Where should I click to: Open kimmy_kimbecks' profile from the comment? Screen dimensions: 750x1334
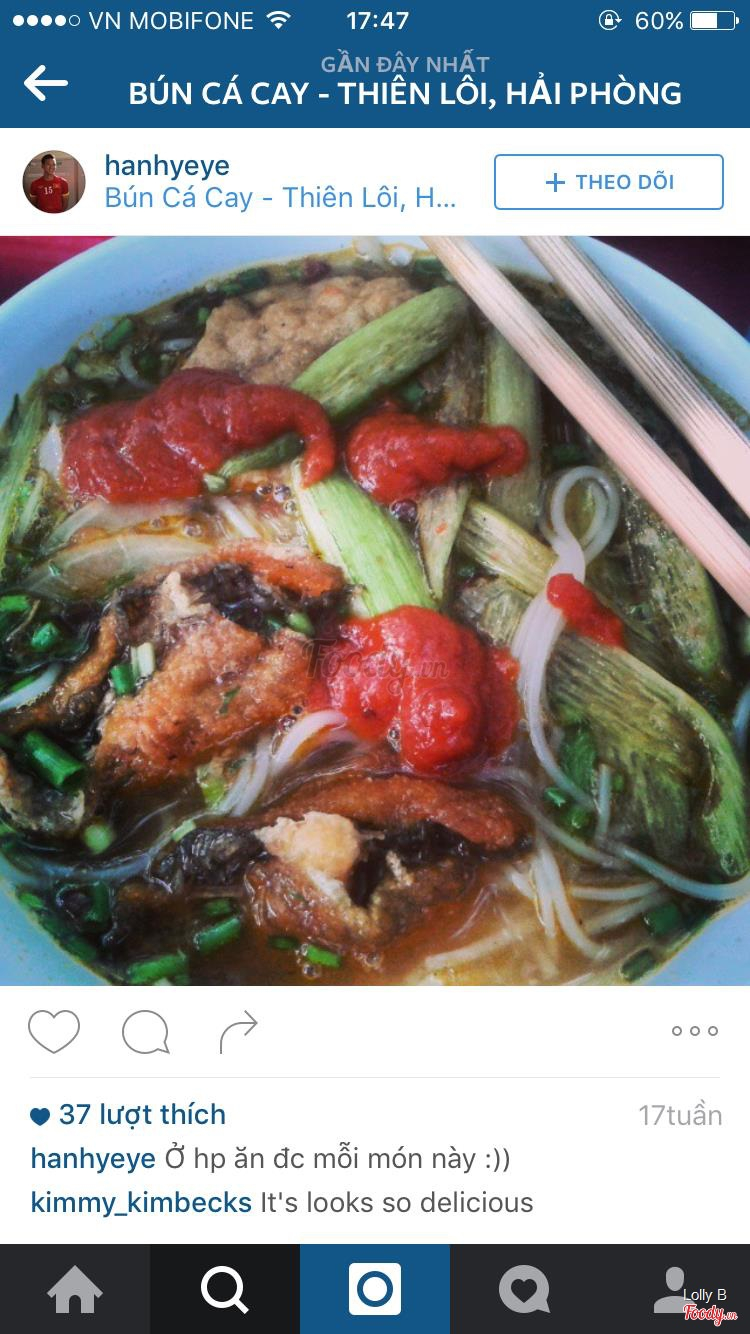coord(141,1202)
